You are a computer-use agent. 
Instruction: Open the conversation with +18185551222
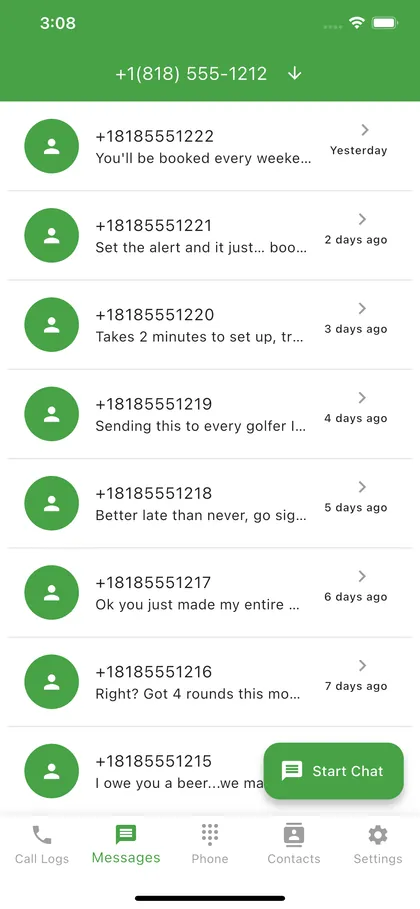click(210, 146)
